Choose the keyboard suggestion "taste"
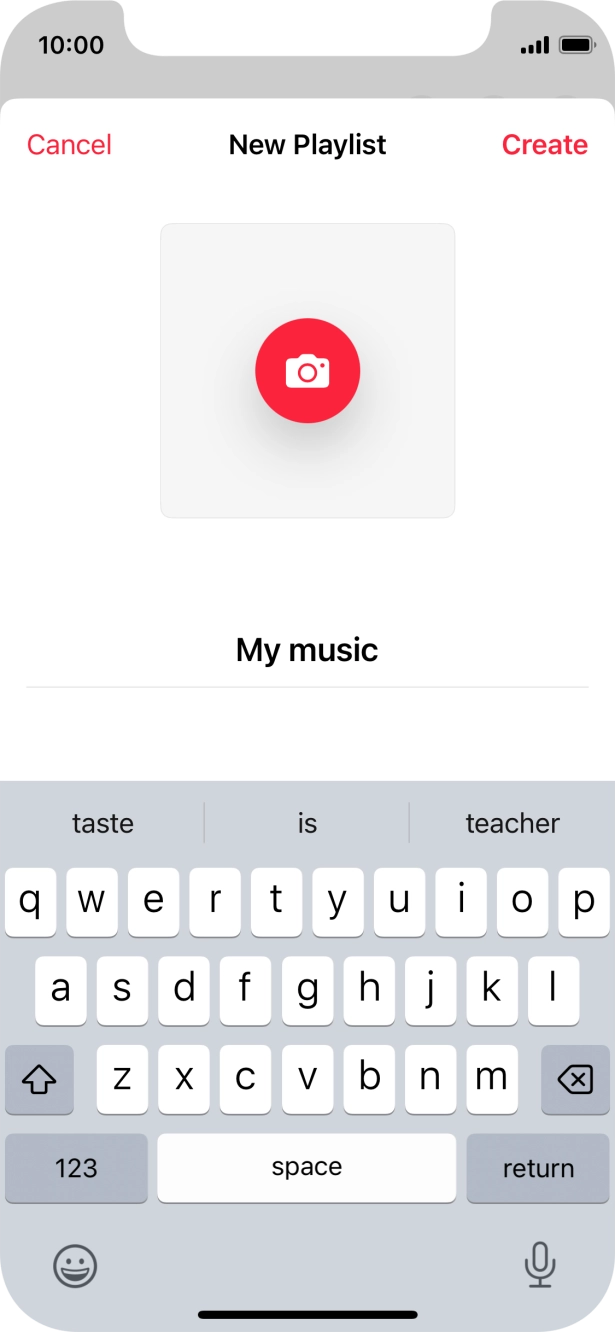 pos(103,823)
